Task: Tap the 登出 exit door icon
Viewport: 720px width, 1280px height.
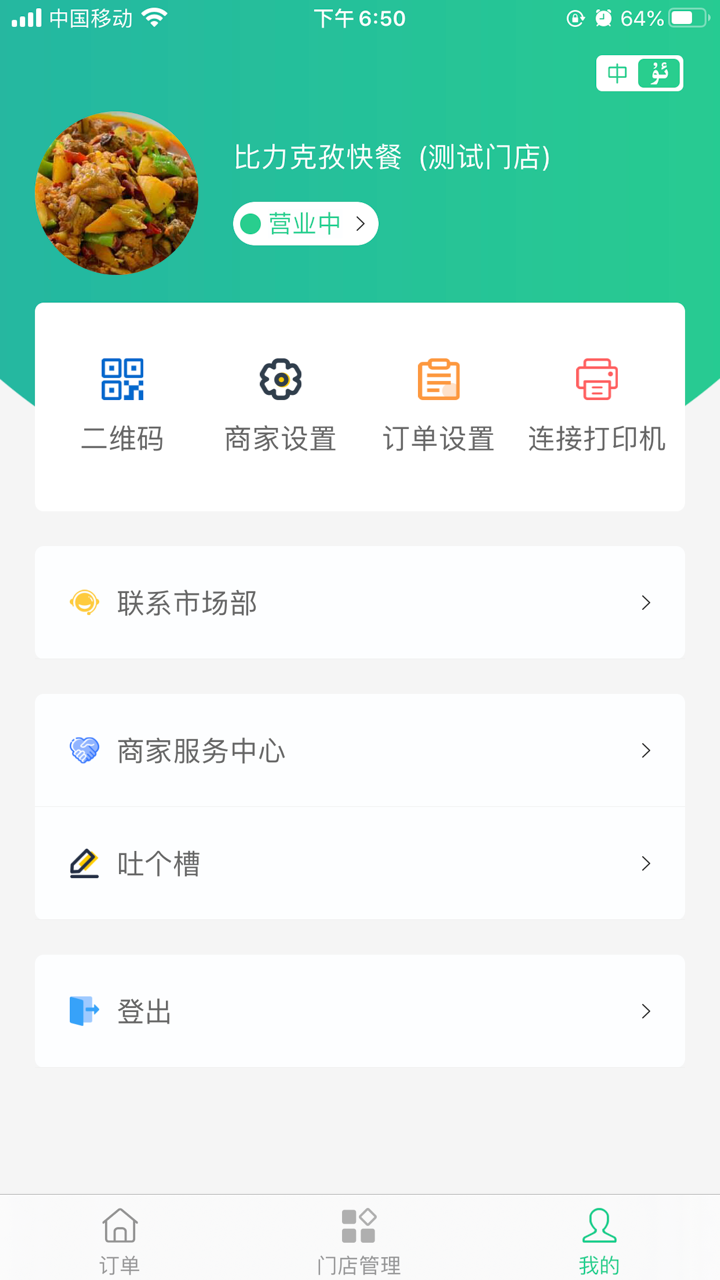Action: pyautogui.click(x=87, y=1011)
